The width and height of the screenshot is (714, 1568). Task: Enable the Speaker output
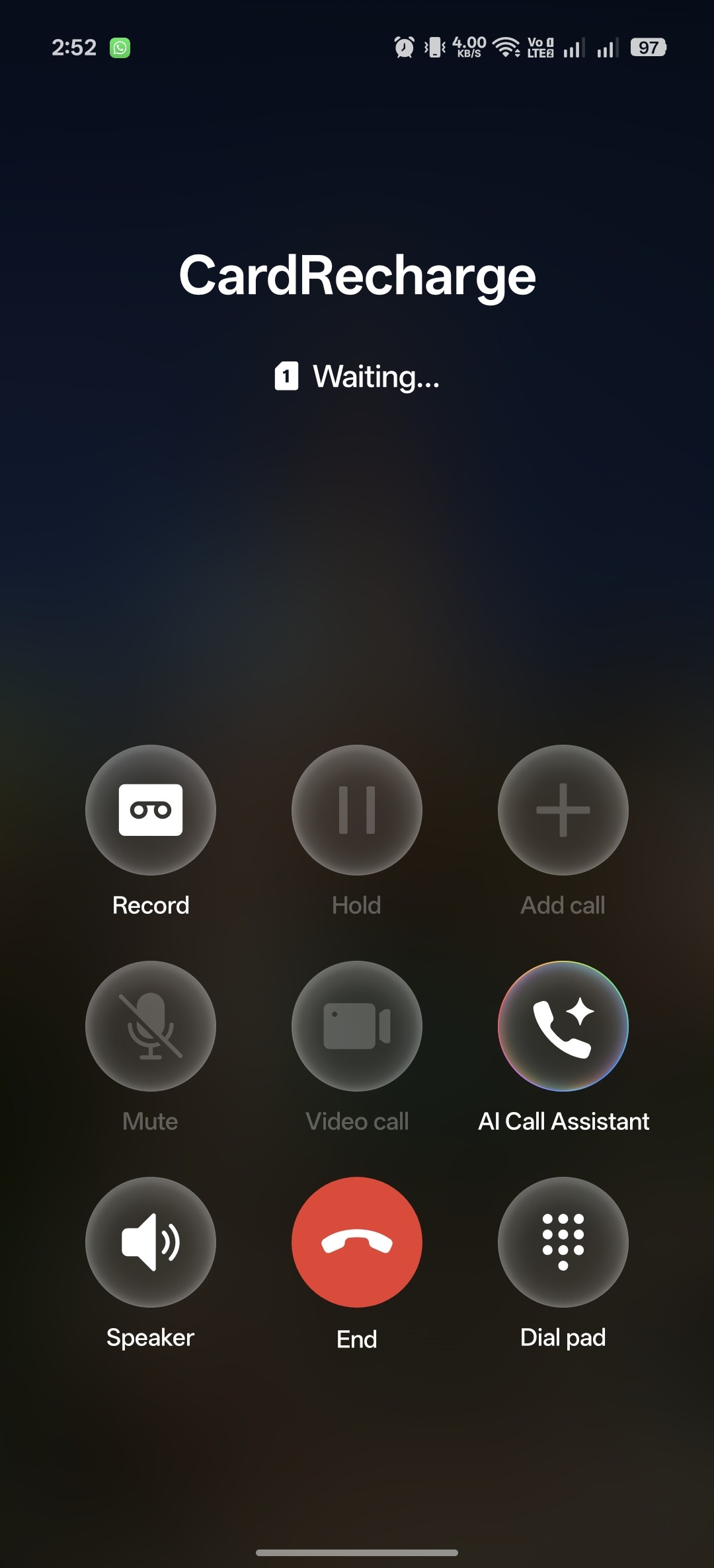click(x=151, y=1242)
